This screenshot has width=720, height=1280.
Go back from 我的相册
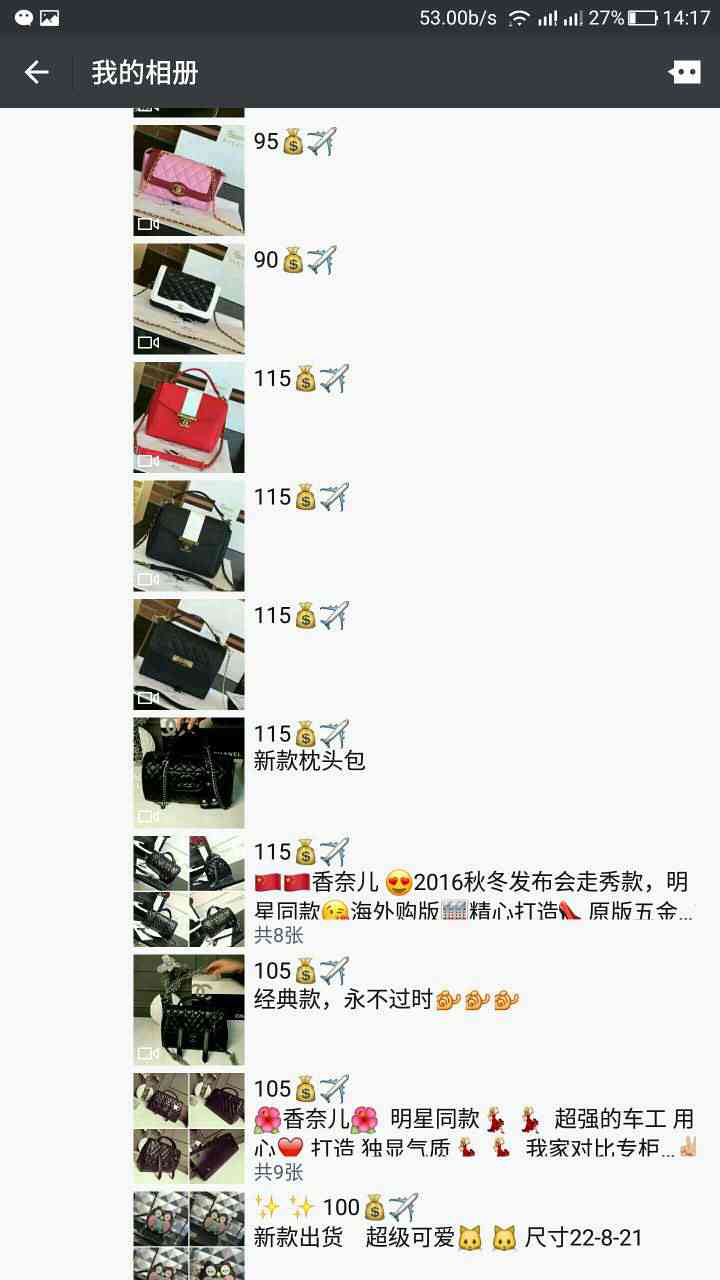(x=37, y=72)
